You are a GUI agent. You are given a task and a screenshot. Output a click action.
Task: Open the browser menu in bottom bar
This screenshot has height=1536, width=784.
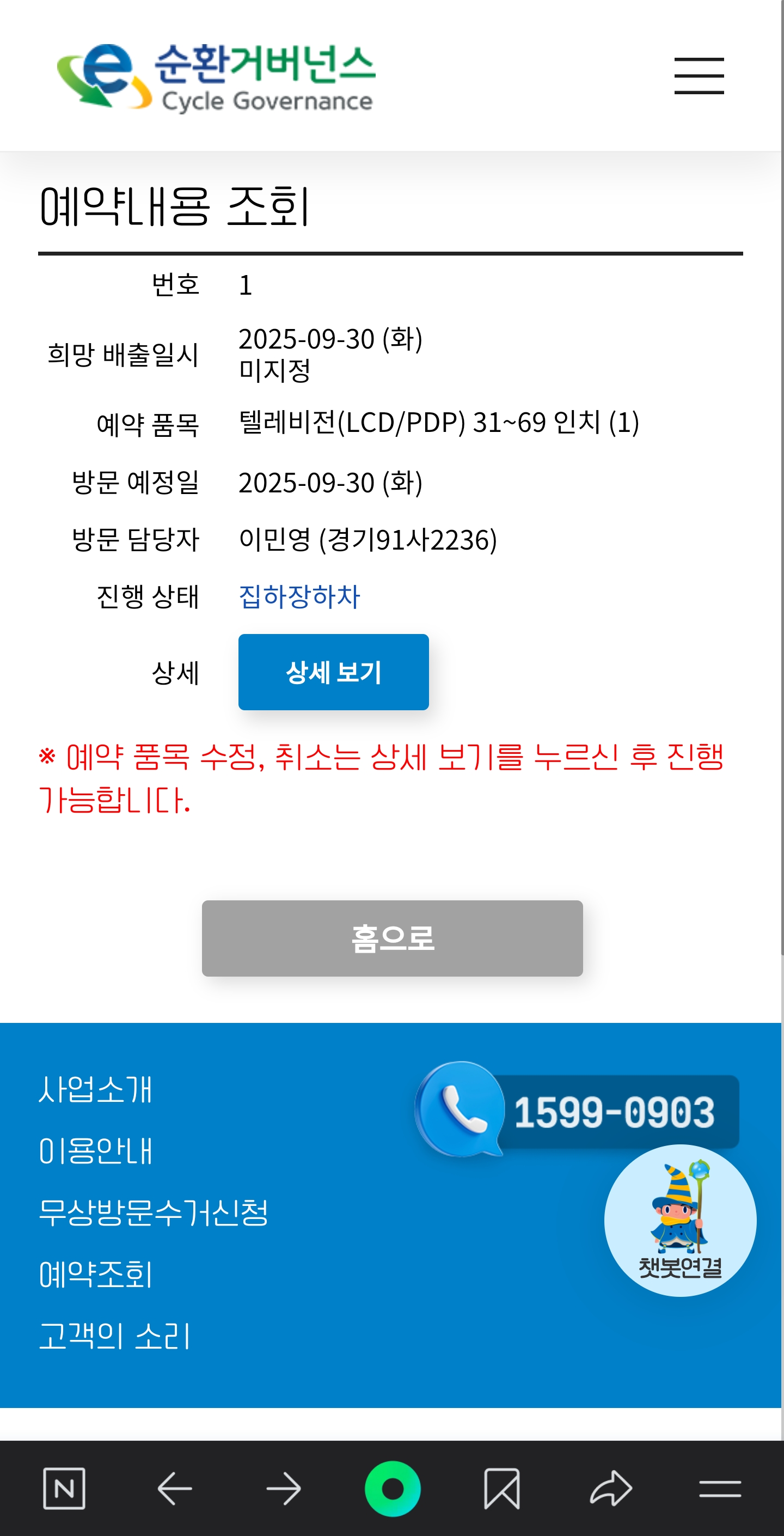pos(720,1488)
